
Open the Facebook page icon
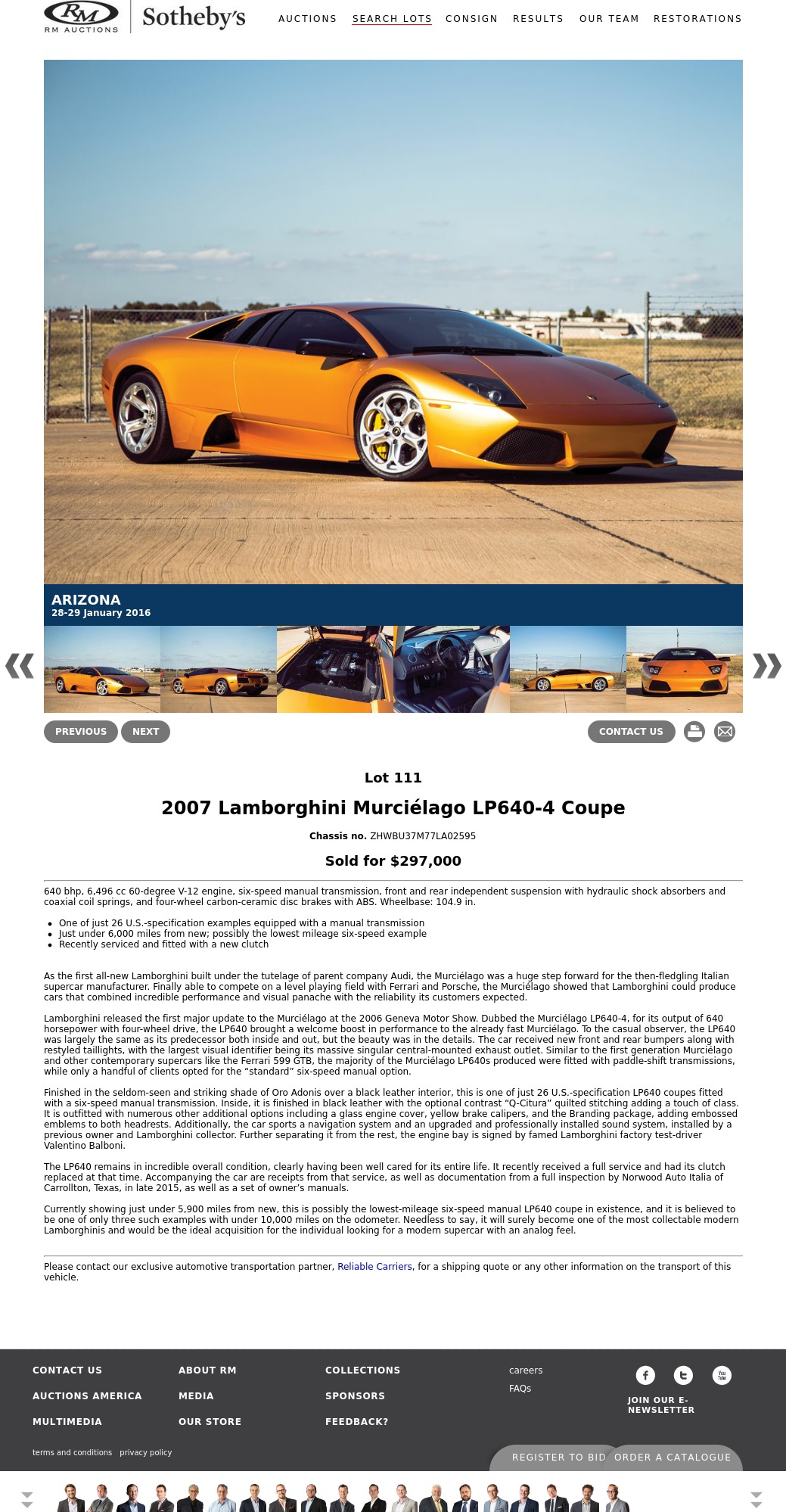(x=645, y=1375)
